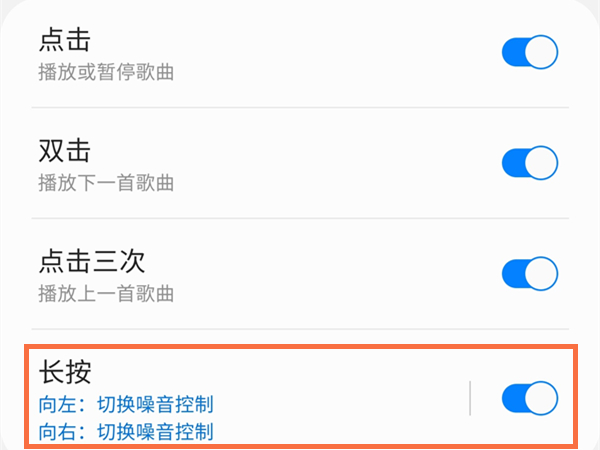The image size is (600, 450).
Task: Disable the 双击 (double tap) switch
Action: [x=529, y=162]
